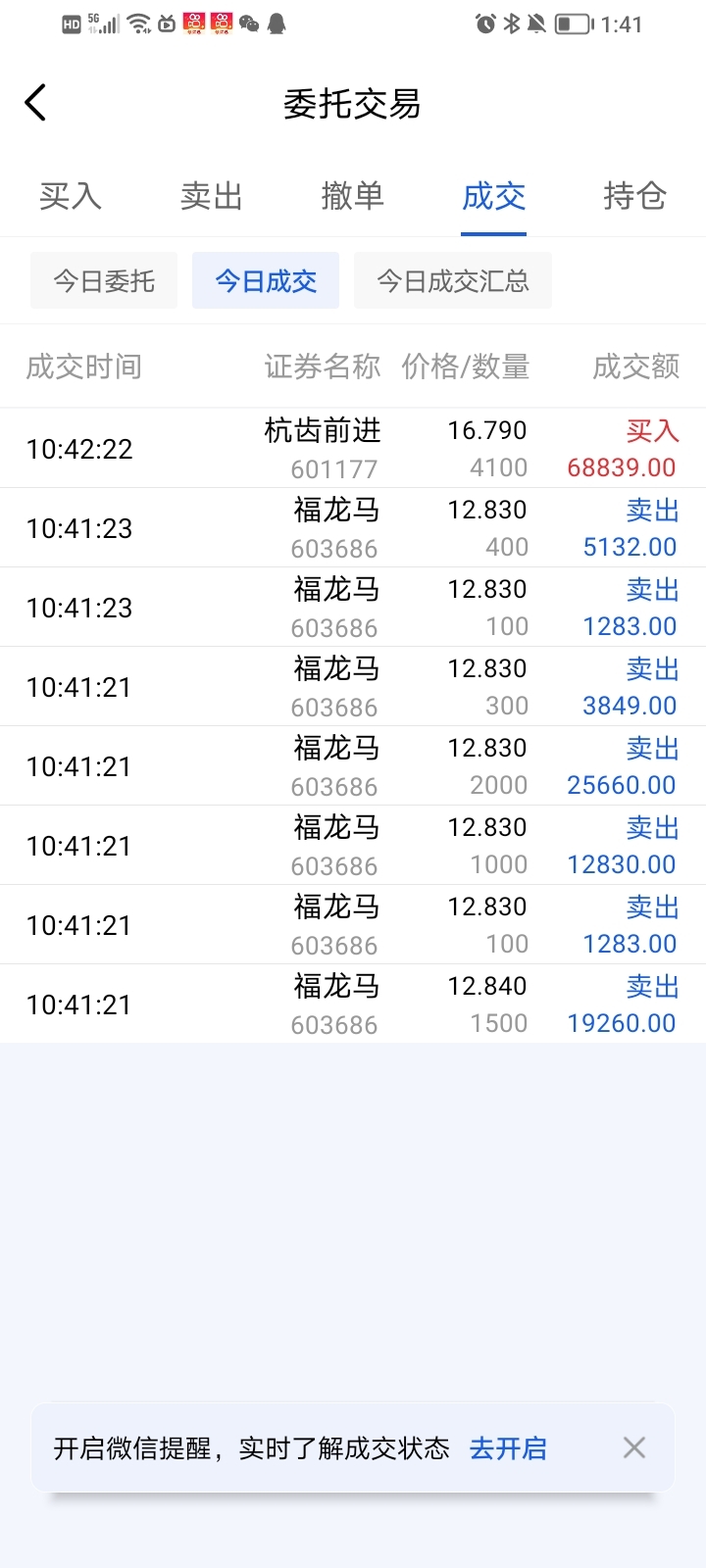Dismiss the WeChat reminder banner
706x1568 pixels.
pos(634,1447)
